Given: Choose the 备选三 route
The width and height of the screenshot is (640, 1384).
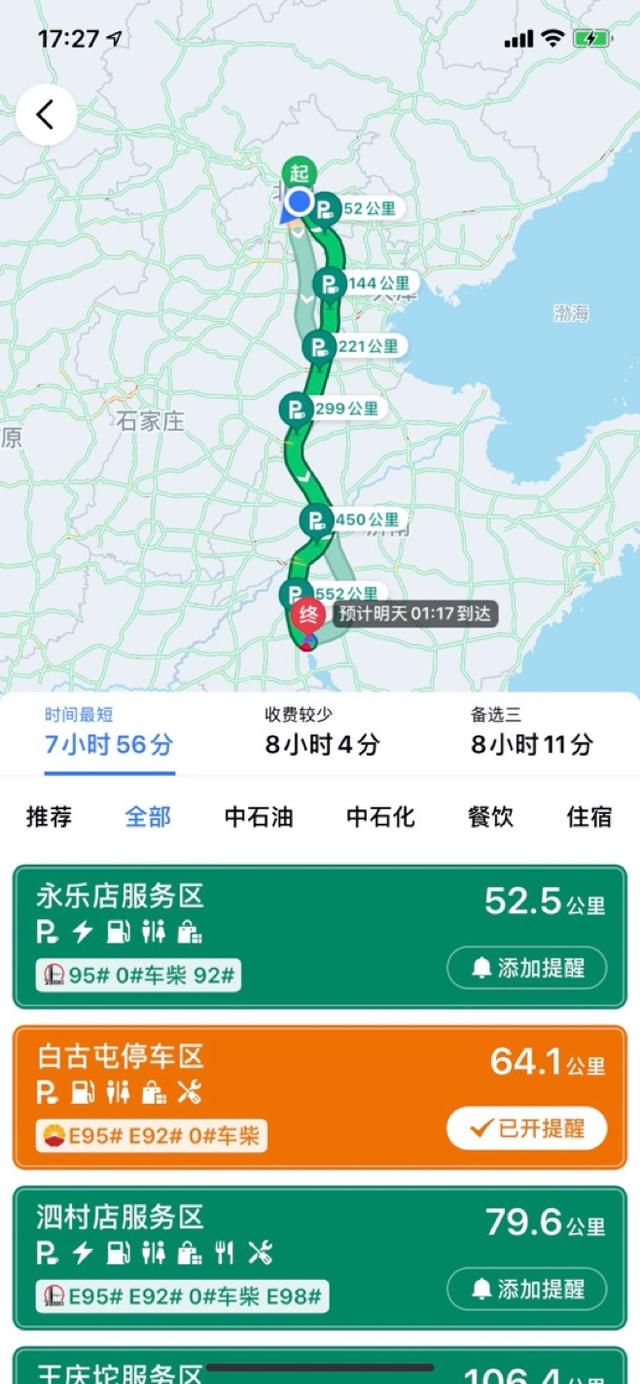Looking at the screenshot, I should pyautogui.click(x=532, y=732).
